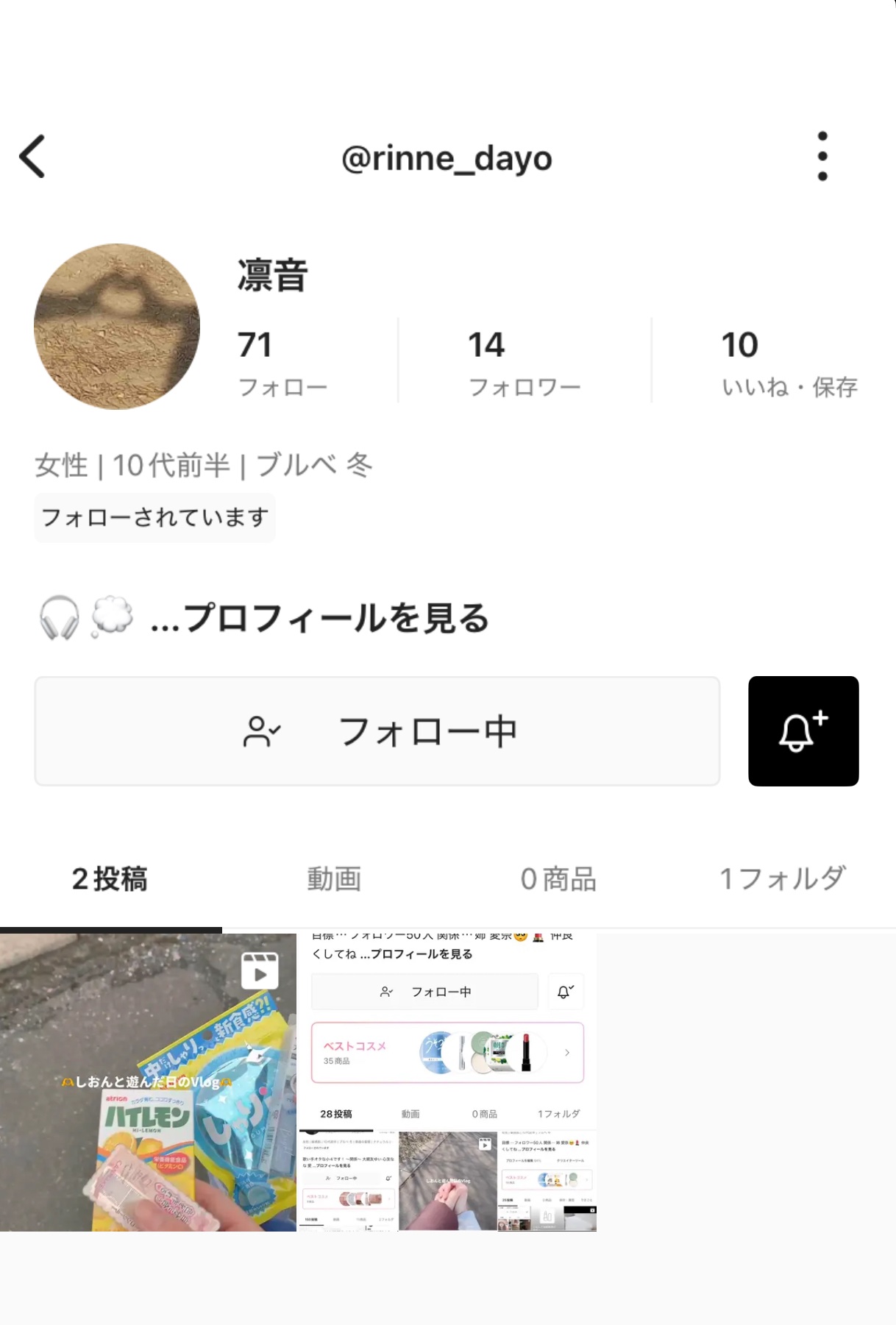Tap the 女性 | 10代前半 info bar
Image resolution: width=896 pixels, height=1325 pixels.
[204, 464]
